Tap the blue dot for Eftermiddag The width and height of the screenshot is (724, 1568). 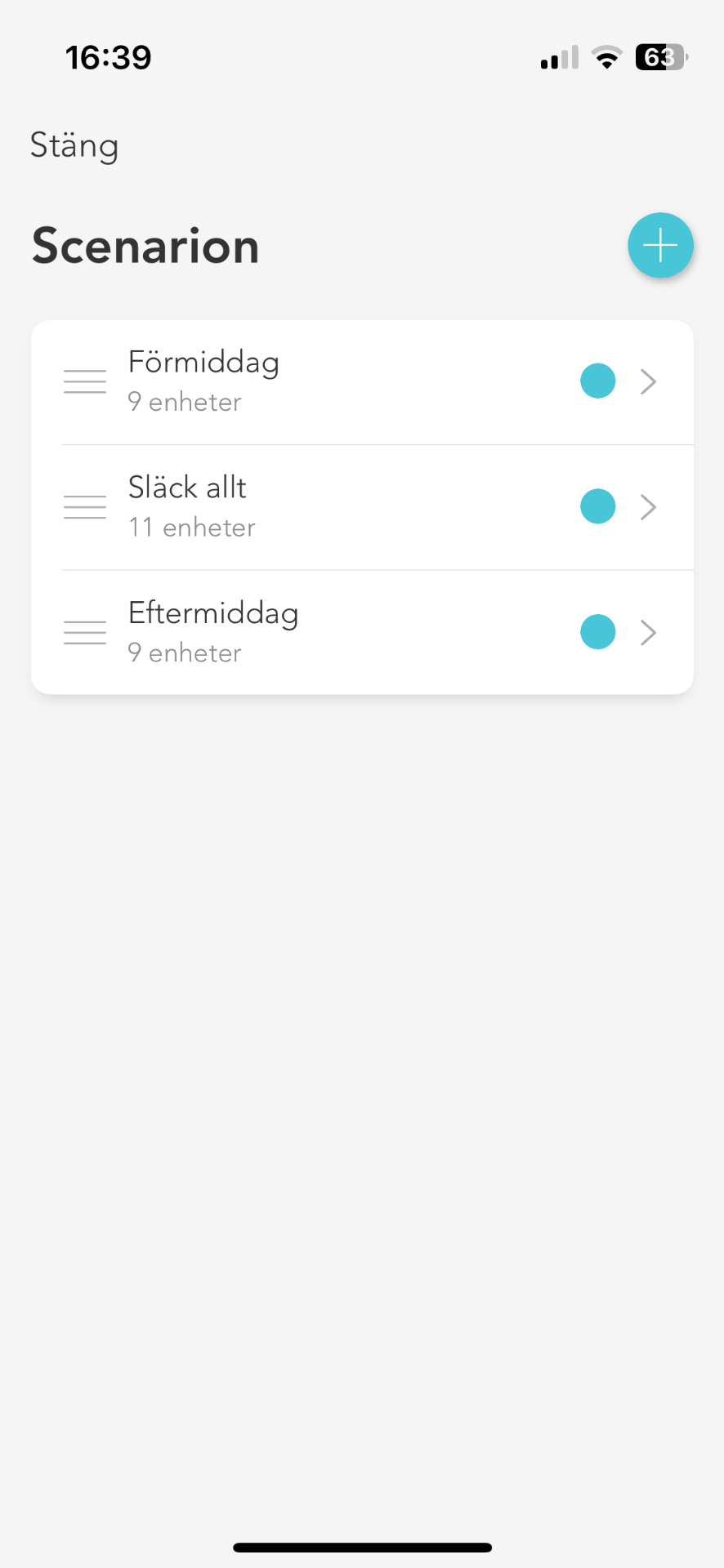tap(597, 632)
